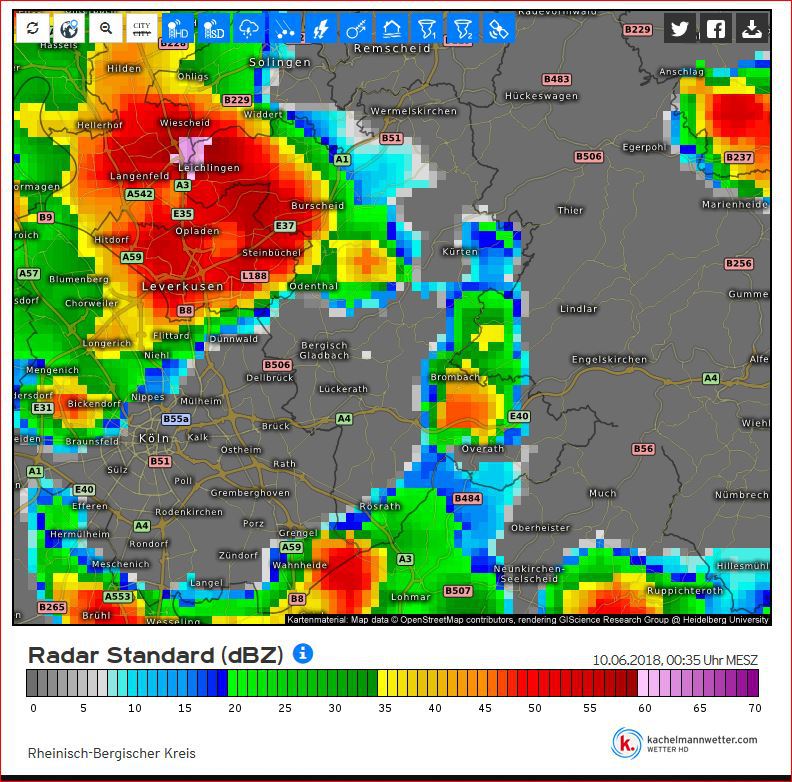Select the tornado 2 layer
The width and height of the screenshot is (792, 782).
[464, 28]
